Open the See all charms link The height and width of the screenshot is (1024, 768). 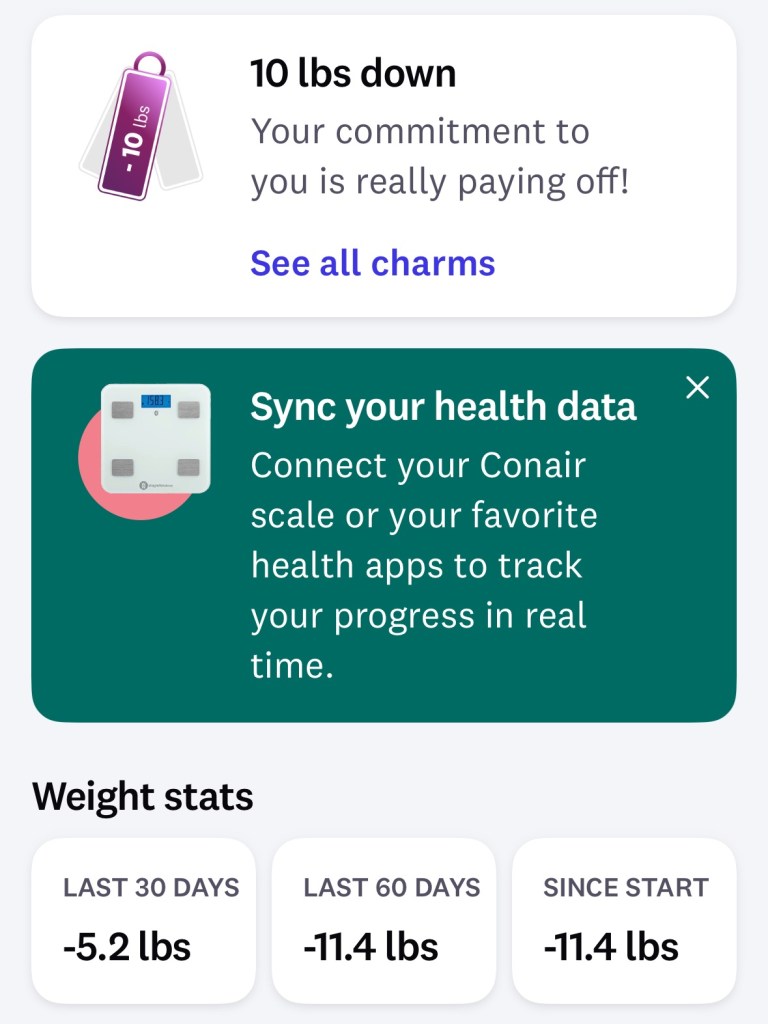click(372, 263)
